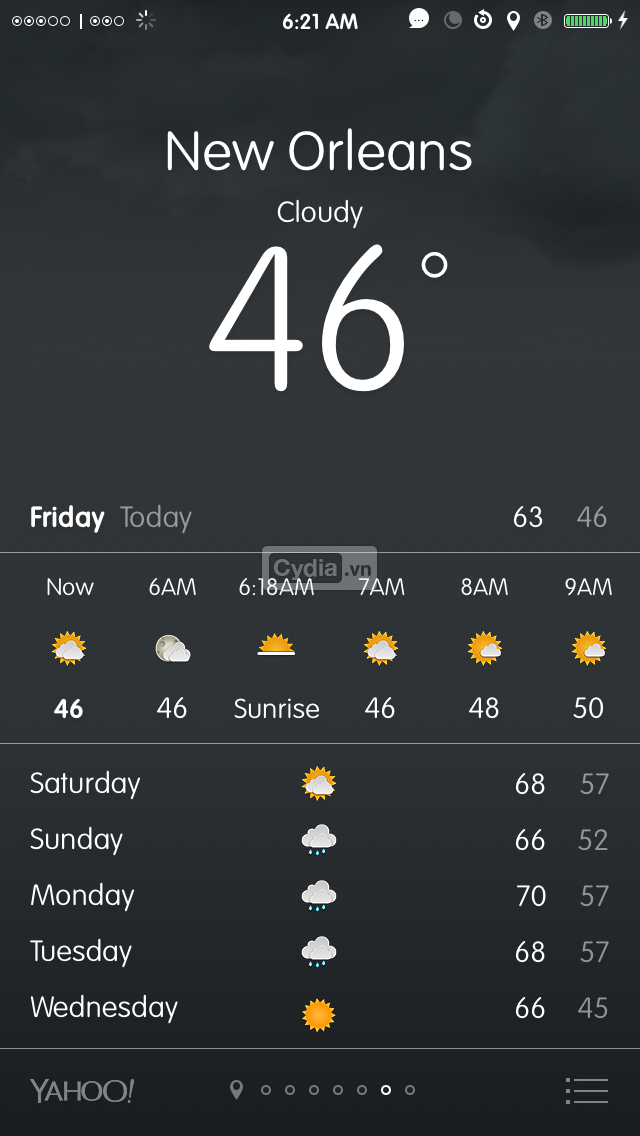The height and width of the screenshot is (1136, 640).
Task: Open the Yahoo logo link
Action: (82, 1091)
